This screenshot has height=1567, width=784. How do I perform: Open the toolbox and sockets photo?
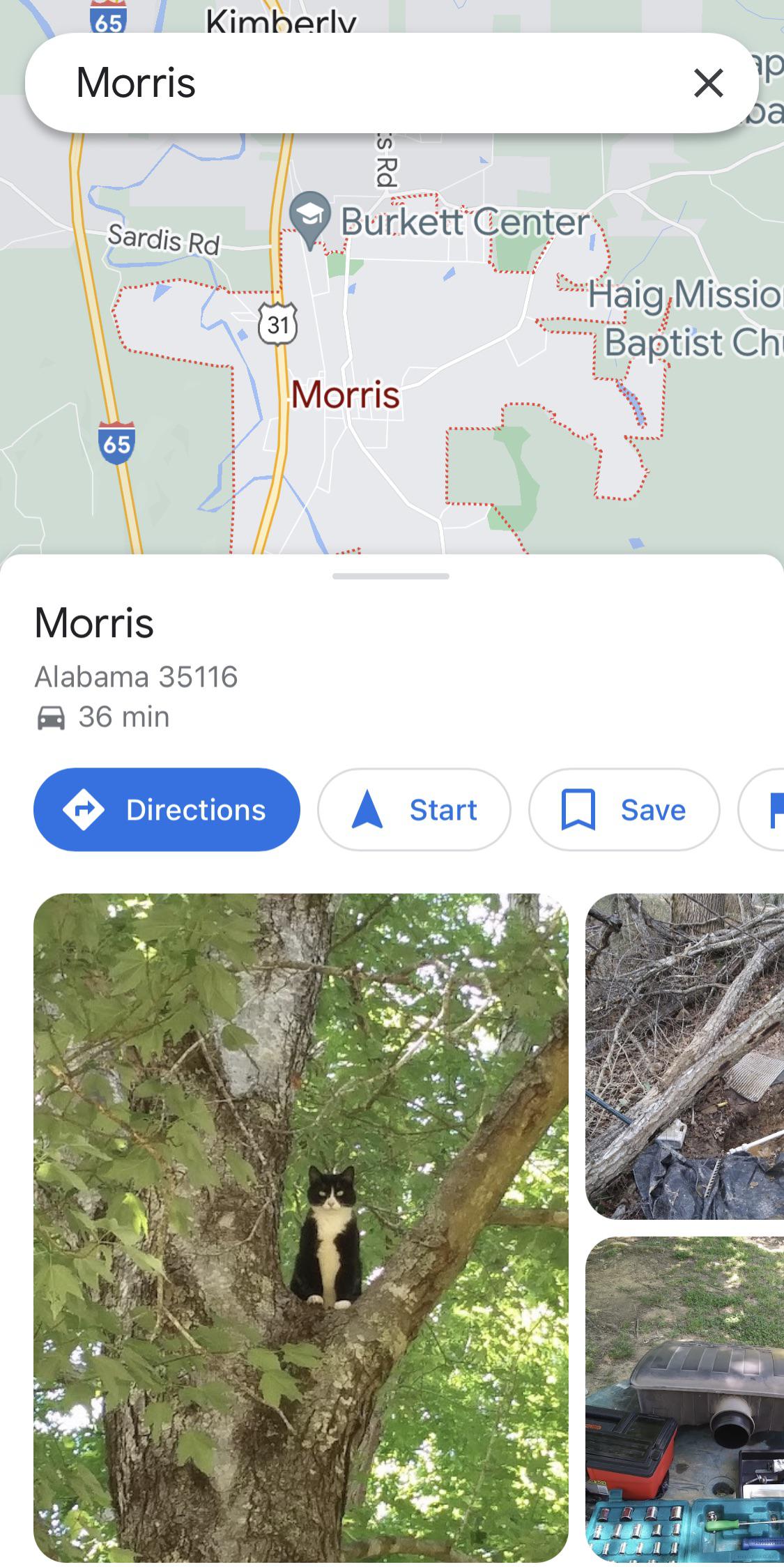pos(684,1401)
